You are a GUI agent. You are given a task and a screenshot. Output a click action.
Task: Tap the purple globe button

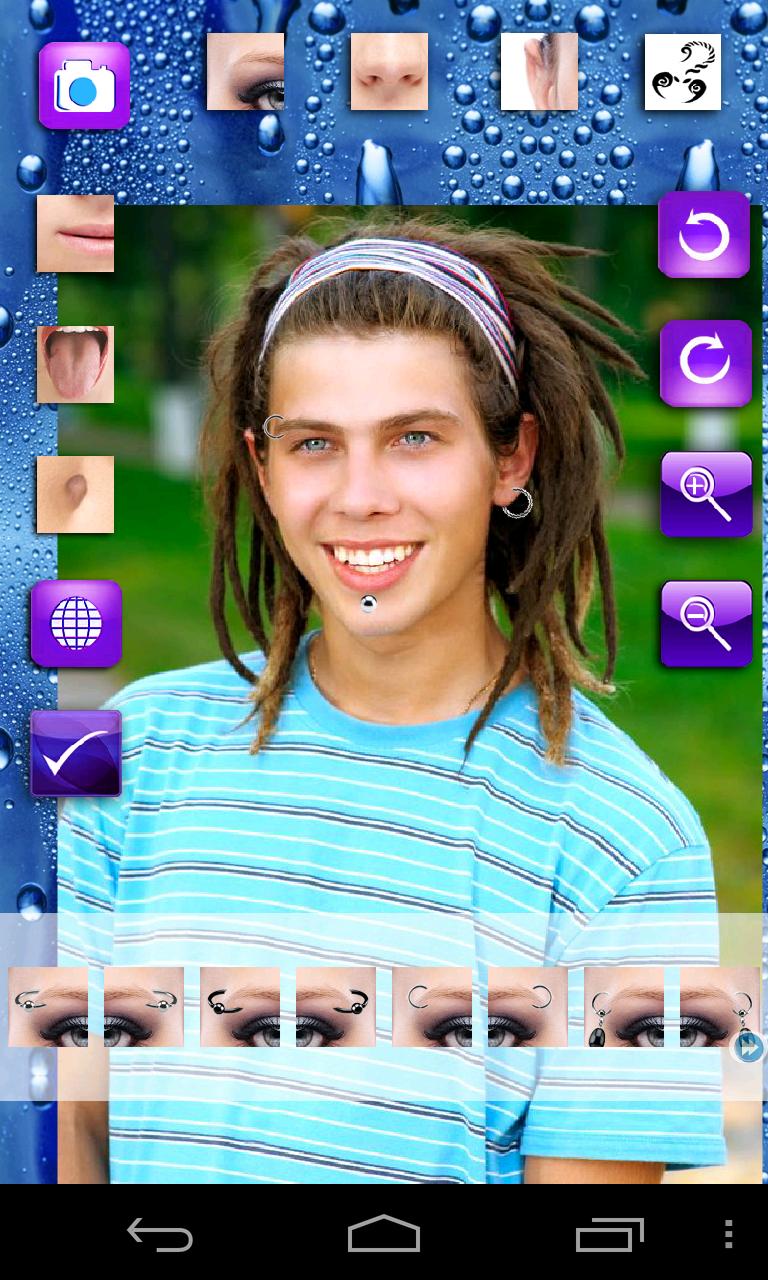76,623
